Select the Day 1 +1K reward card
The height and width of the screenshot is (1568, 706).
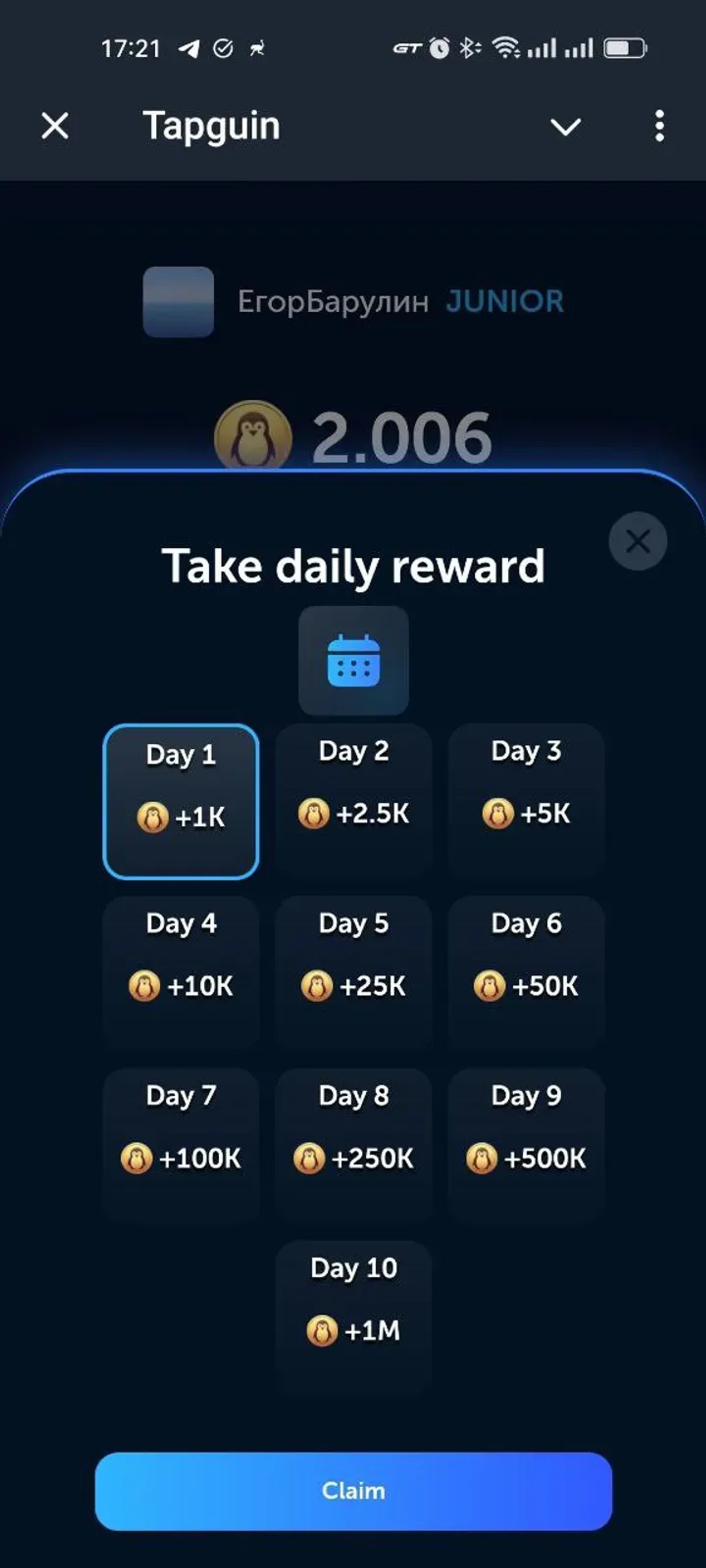point(181,802)
